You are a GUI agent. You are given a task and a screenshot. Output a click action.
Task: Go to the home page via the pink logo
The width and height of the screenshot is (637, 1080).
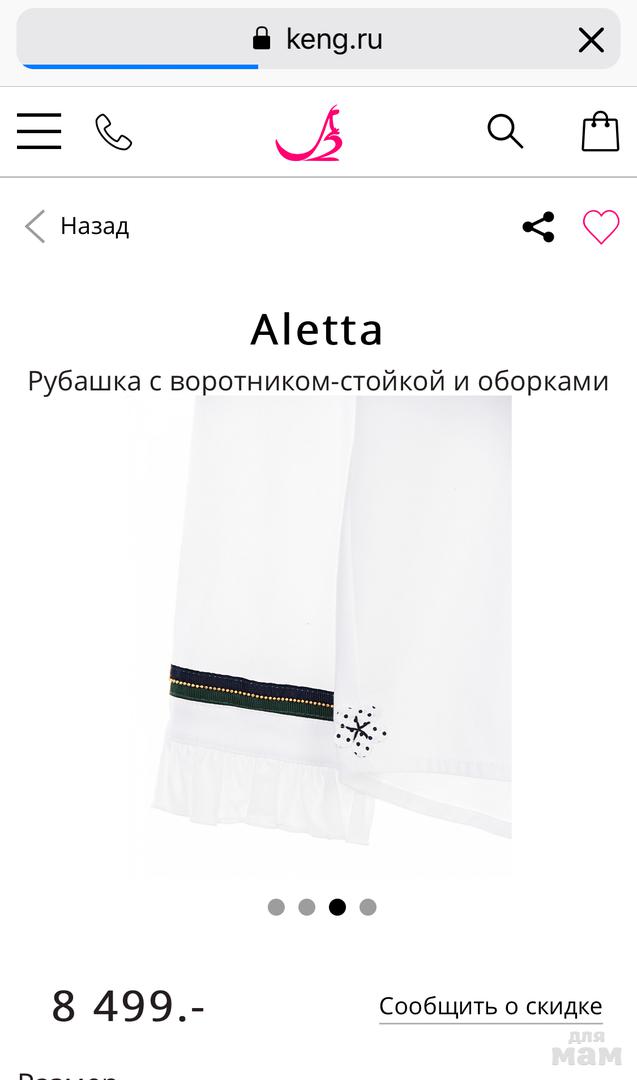[x=309, y=132]
